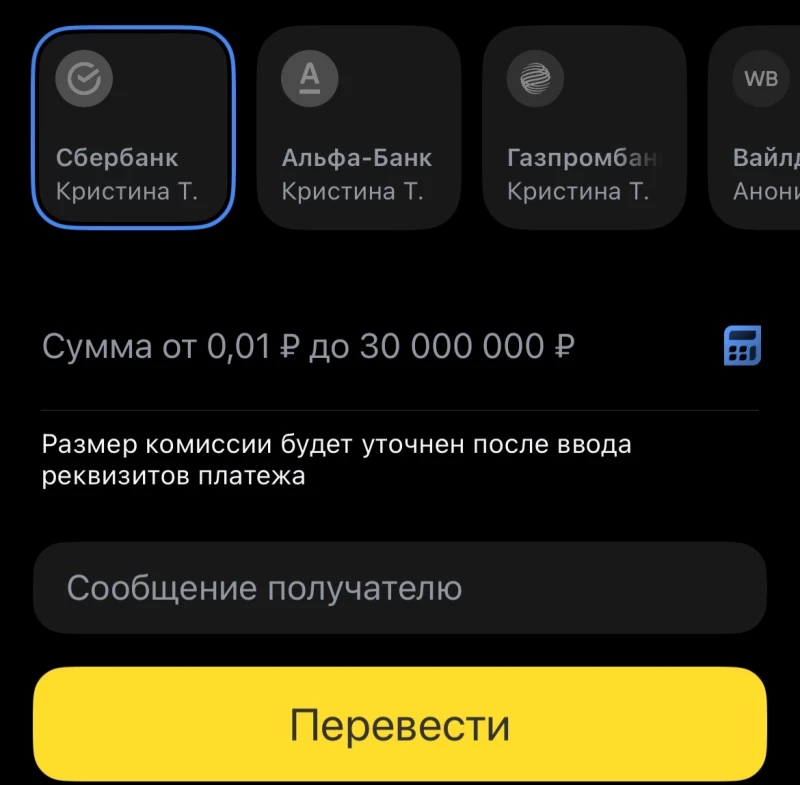Select the Сбербанк card for Кристина Т.
800x785 pixels.
[133, 128]
